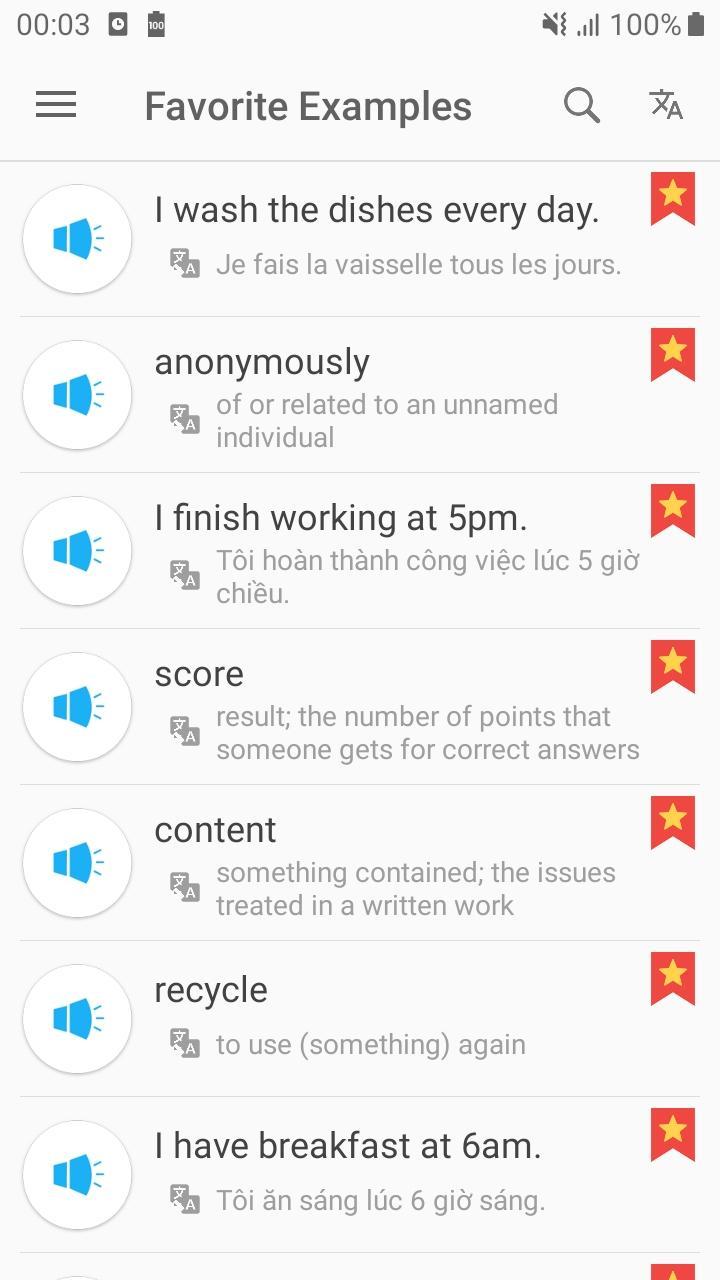Open the "recycle" entry
The height and width of the screenshot is (1280, 720).
pos(360,1019)
